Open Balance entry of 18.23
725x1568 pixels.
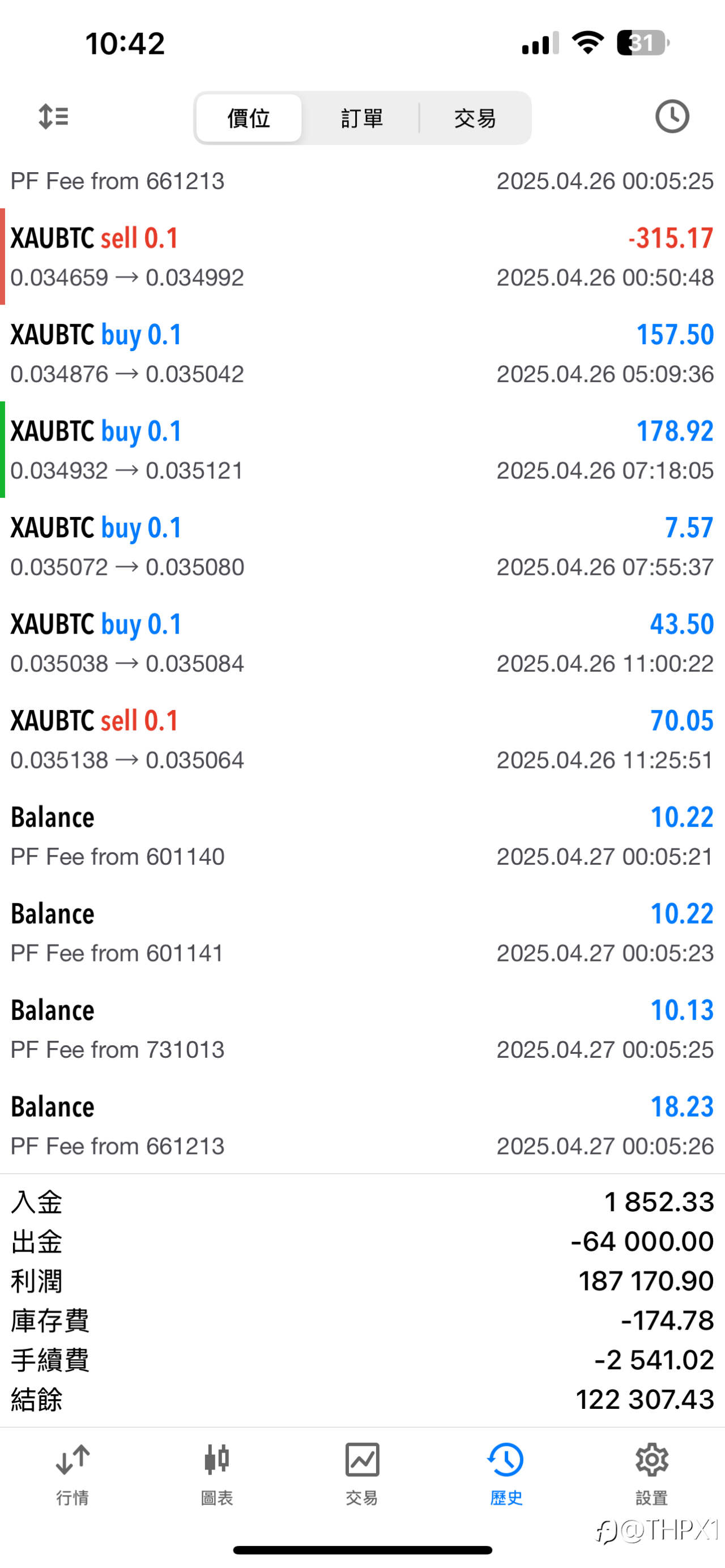(x=362, y=1126)
